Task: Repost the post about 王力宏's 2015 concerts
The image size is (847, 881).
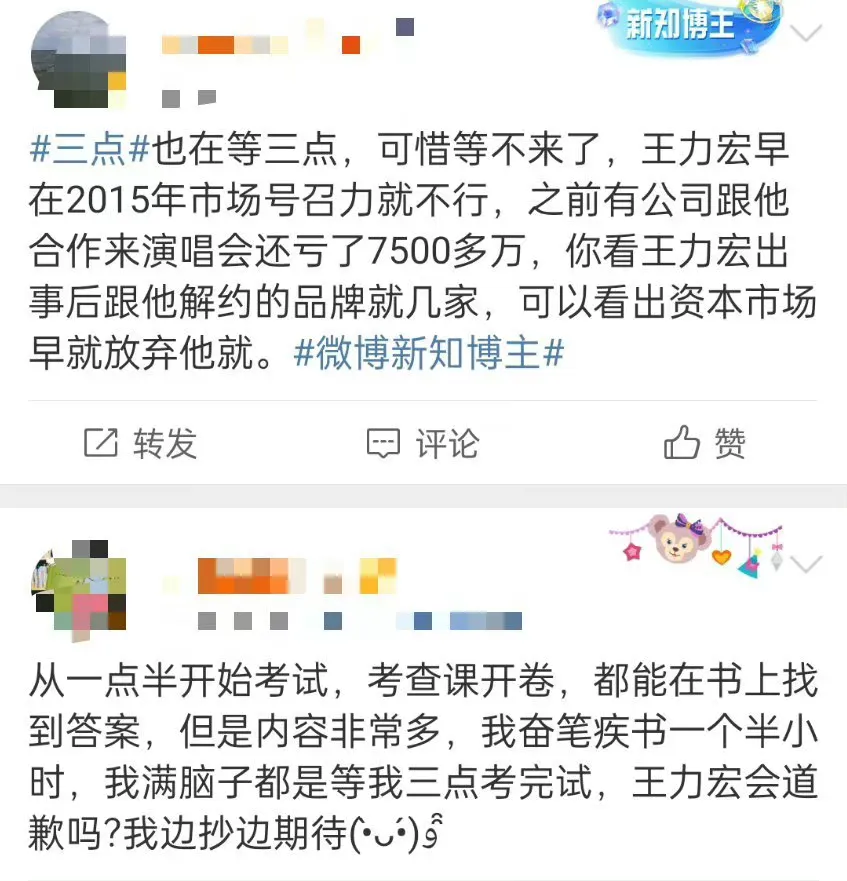Action: pos(140,443)
